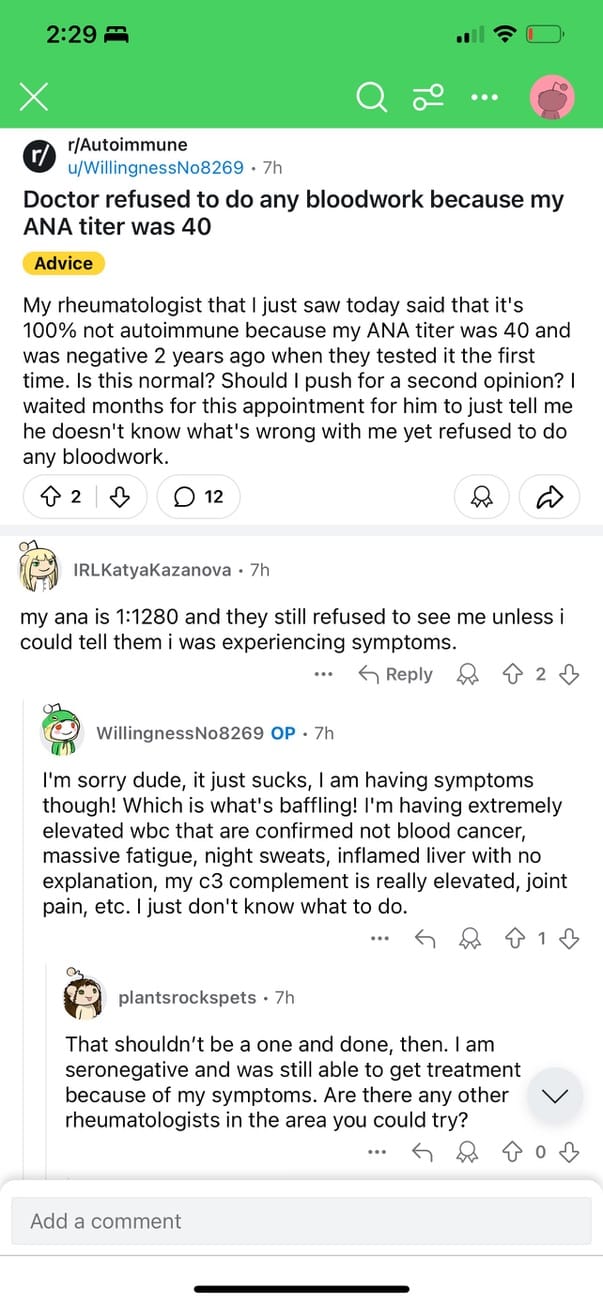Tap the Add a comment field
The width and height of the screenshot is (603, 1304).
click(301, 1221)
